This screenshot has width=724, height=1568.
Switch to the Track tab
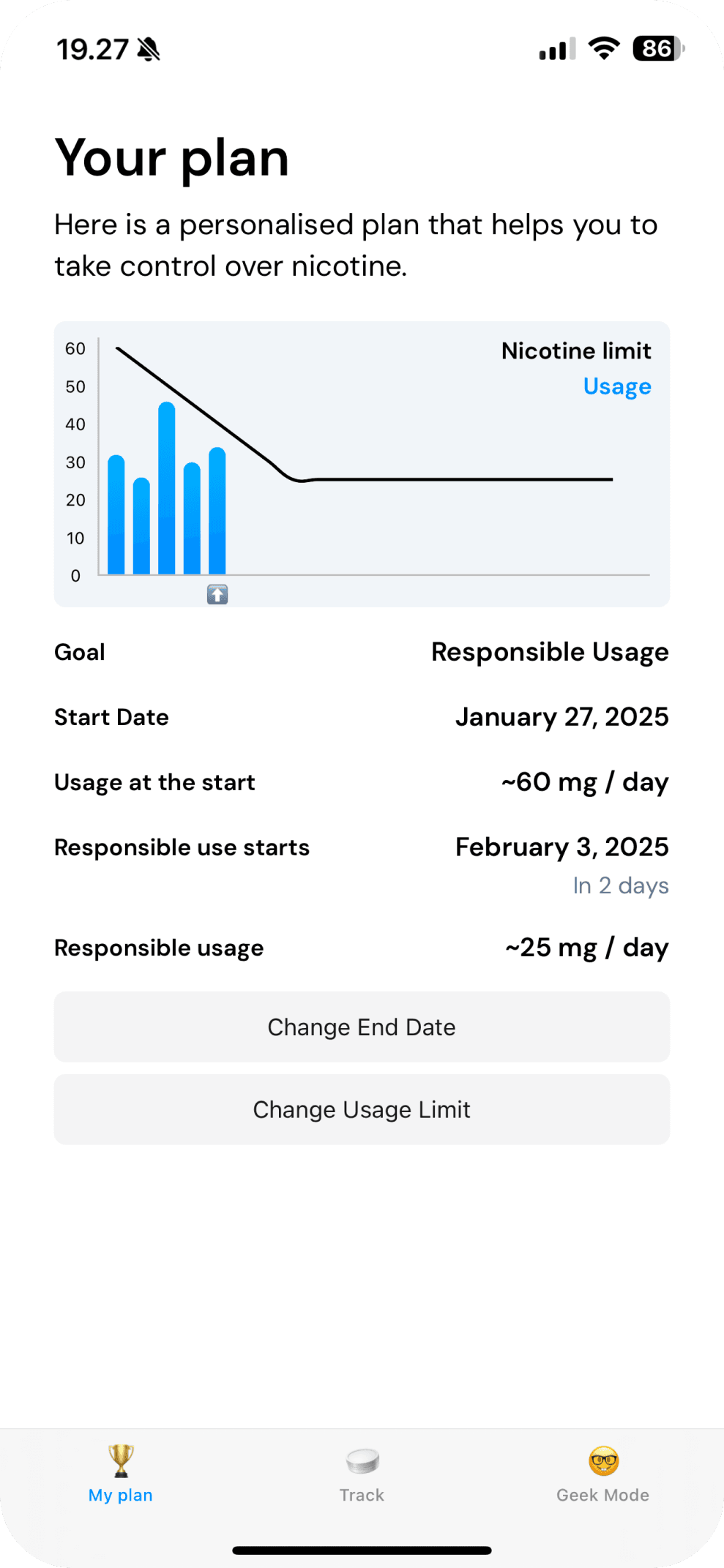(362, 1474)
